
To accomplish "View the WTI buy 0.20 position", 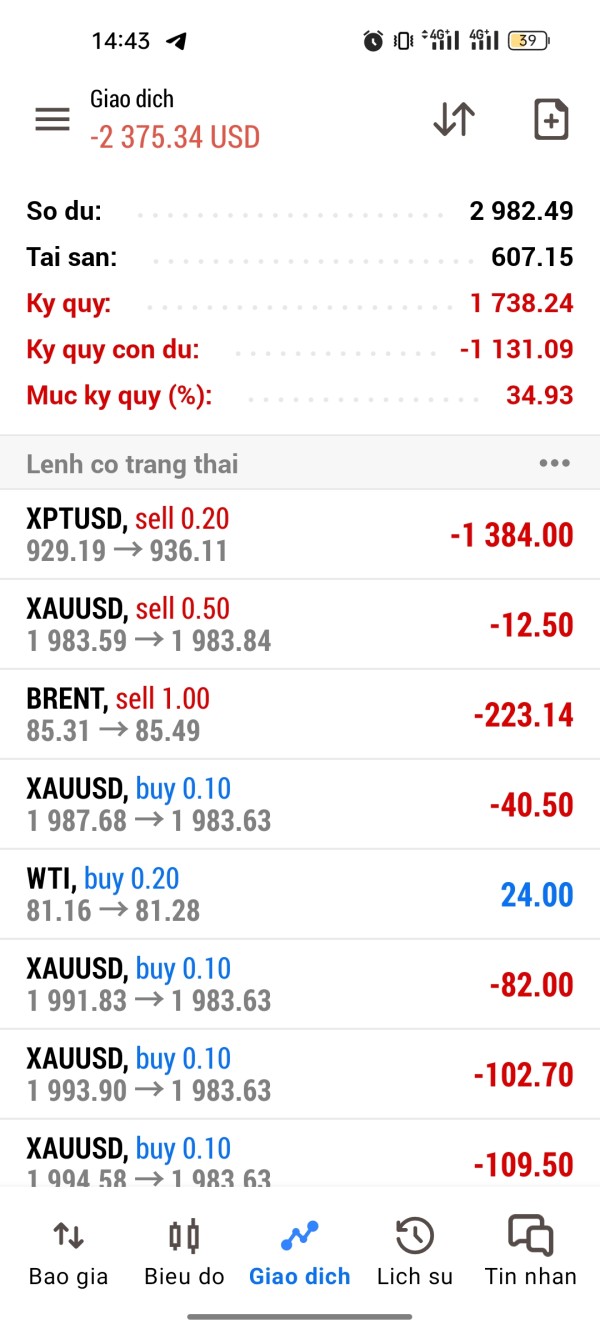I will coord(300,894).
